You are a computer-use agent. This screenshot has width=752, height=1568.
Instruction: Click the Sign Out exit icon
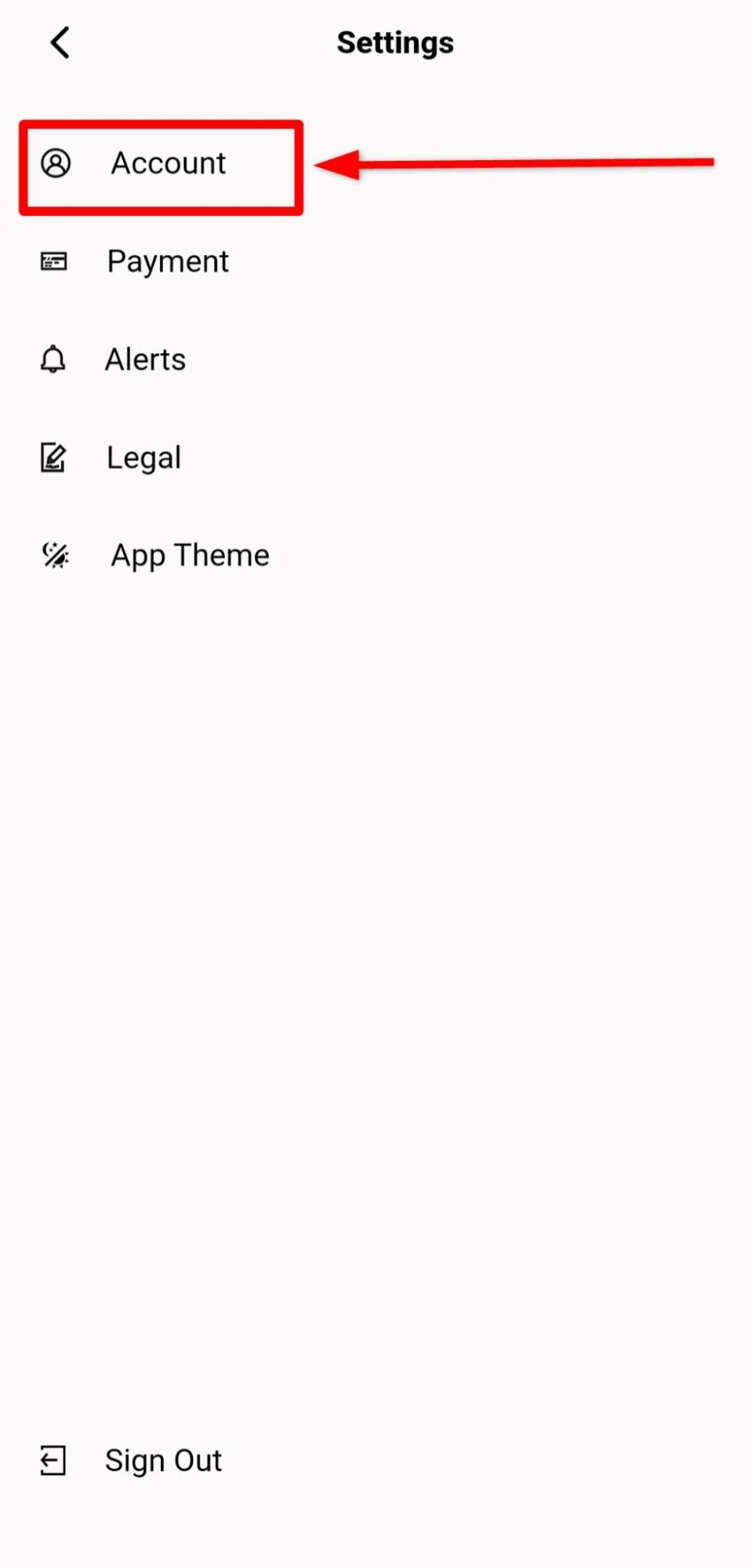click(53, 1461)
